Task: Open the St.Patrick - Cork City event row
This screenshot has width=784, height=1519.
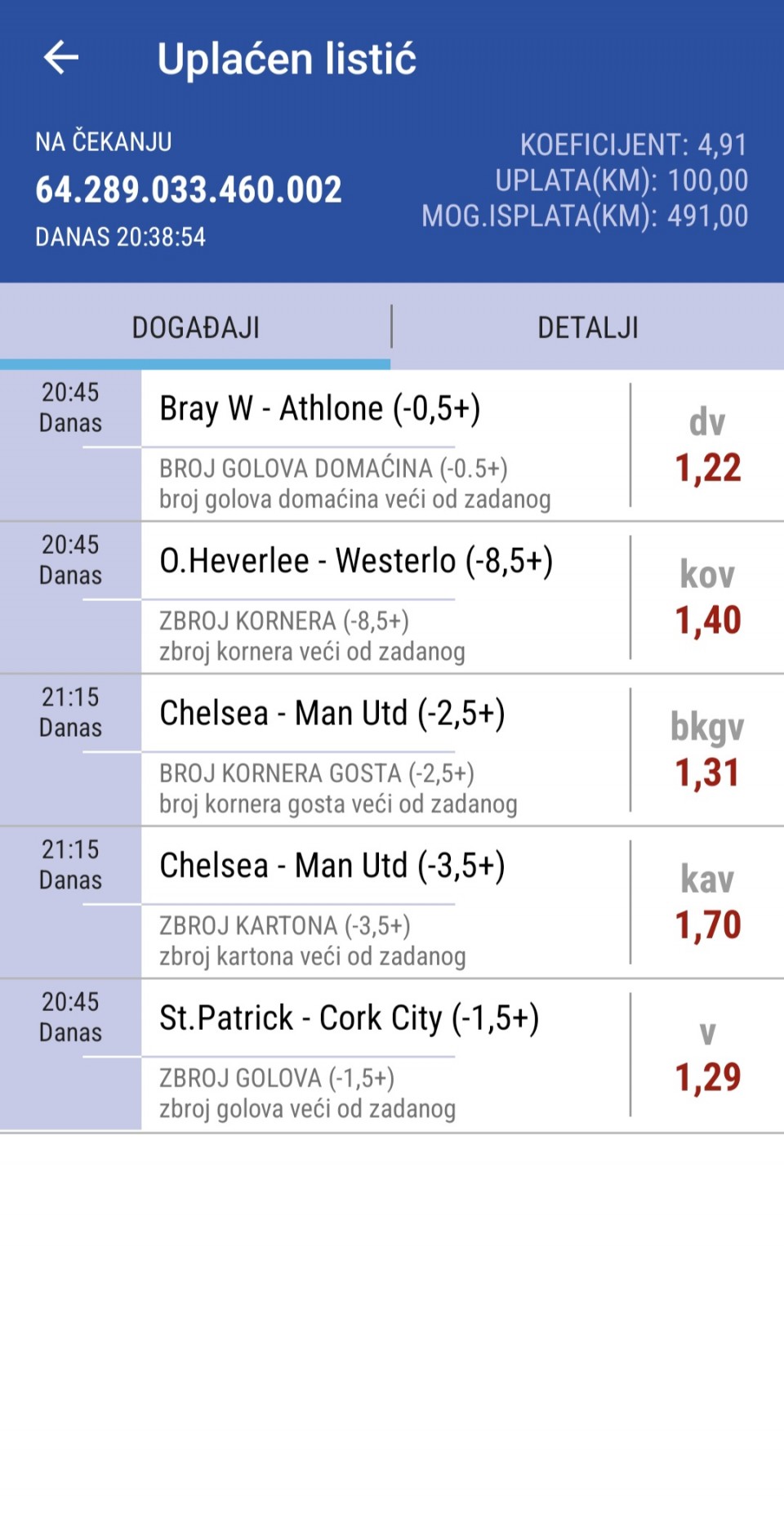Action: [x=392, y=1056]
